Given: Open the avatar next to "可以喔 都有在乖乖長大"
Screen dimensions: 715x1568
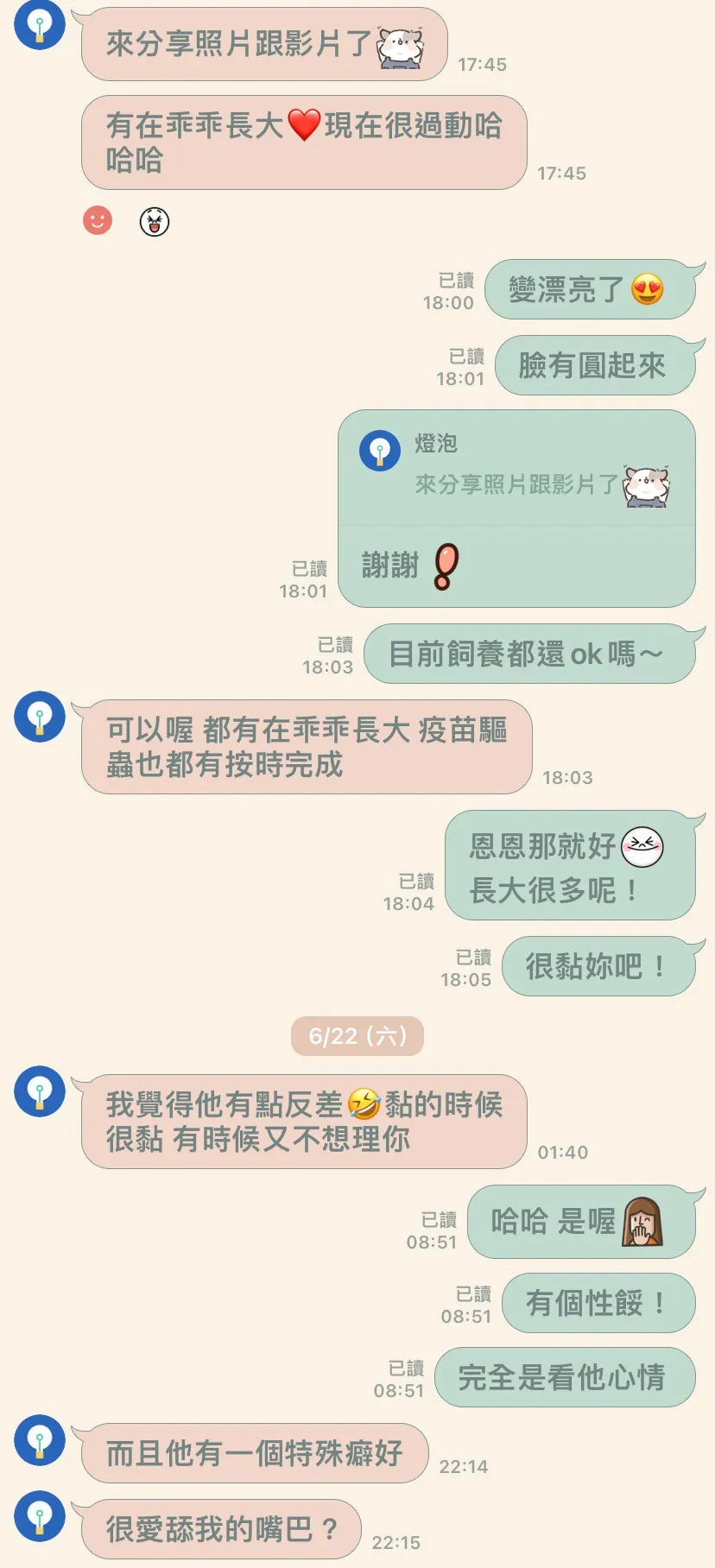Looking at the screenshot, I should click(x=40, y=717).
